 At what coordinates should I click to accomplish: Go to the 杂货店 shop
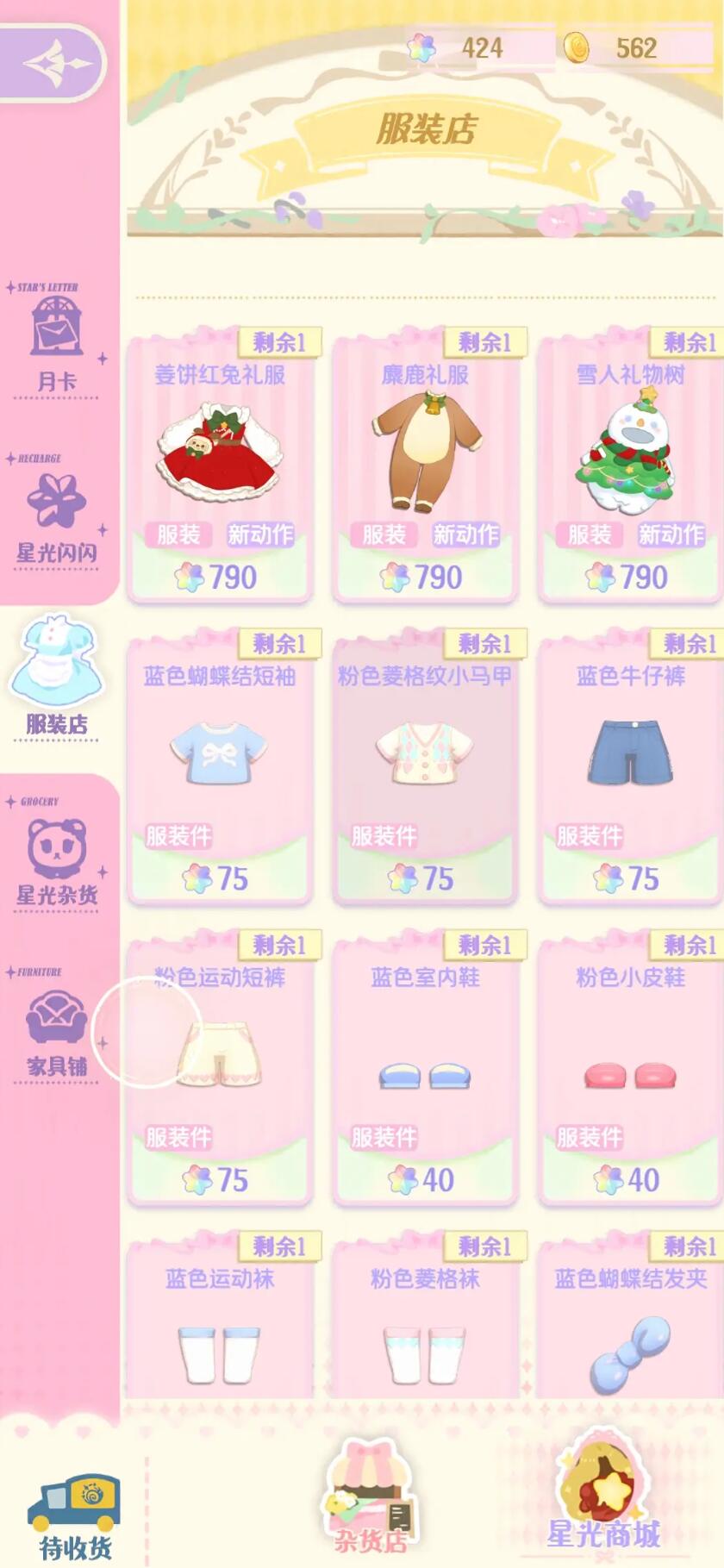[x=371, y=1500]
